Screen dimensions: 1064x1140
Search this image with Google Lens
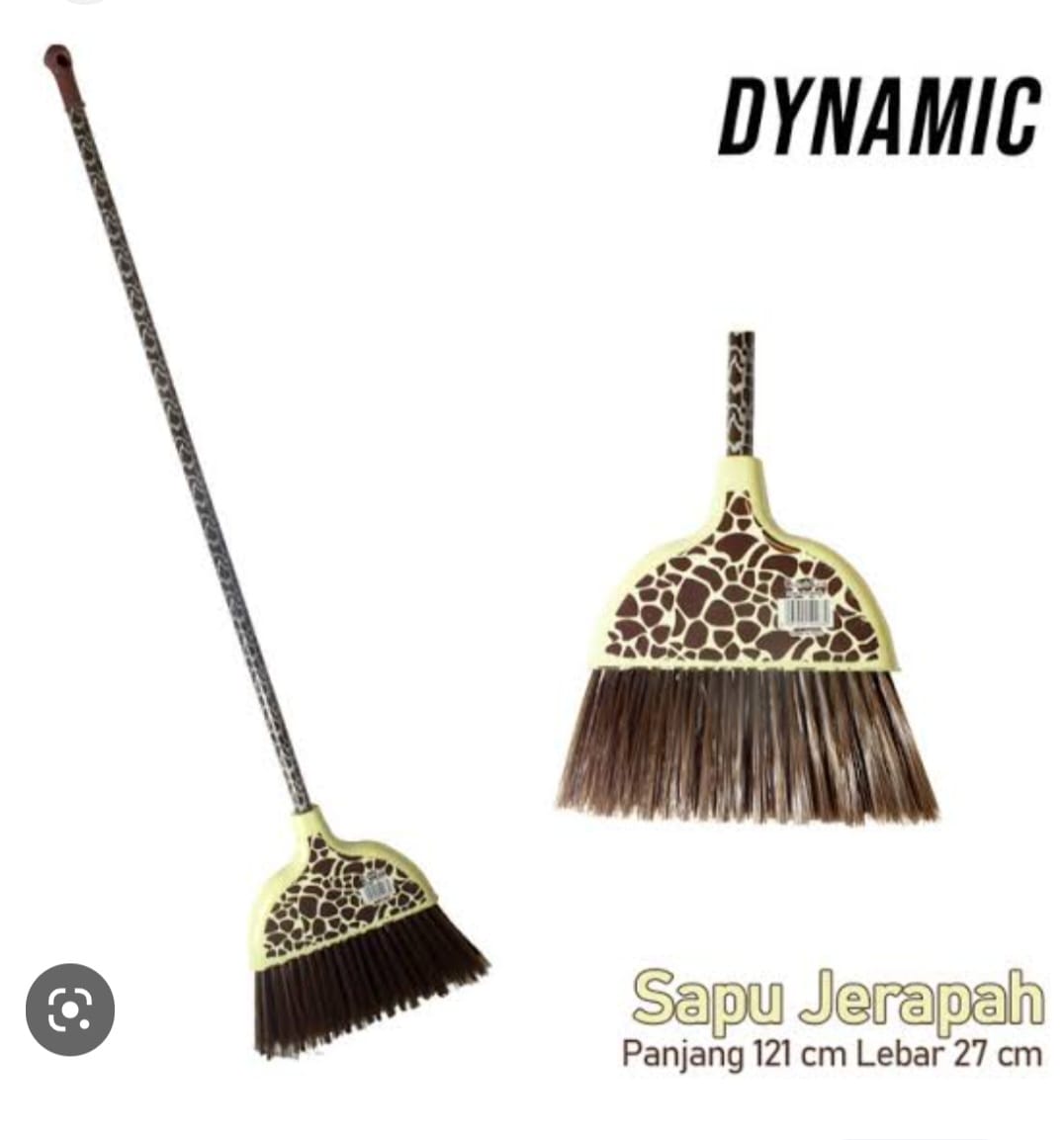point(70,1009)
